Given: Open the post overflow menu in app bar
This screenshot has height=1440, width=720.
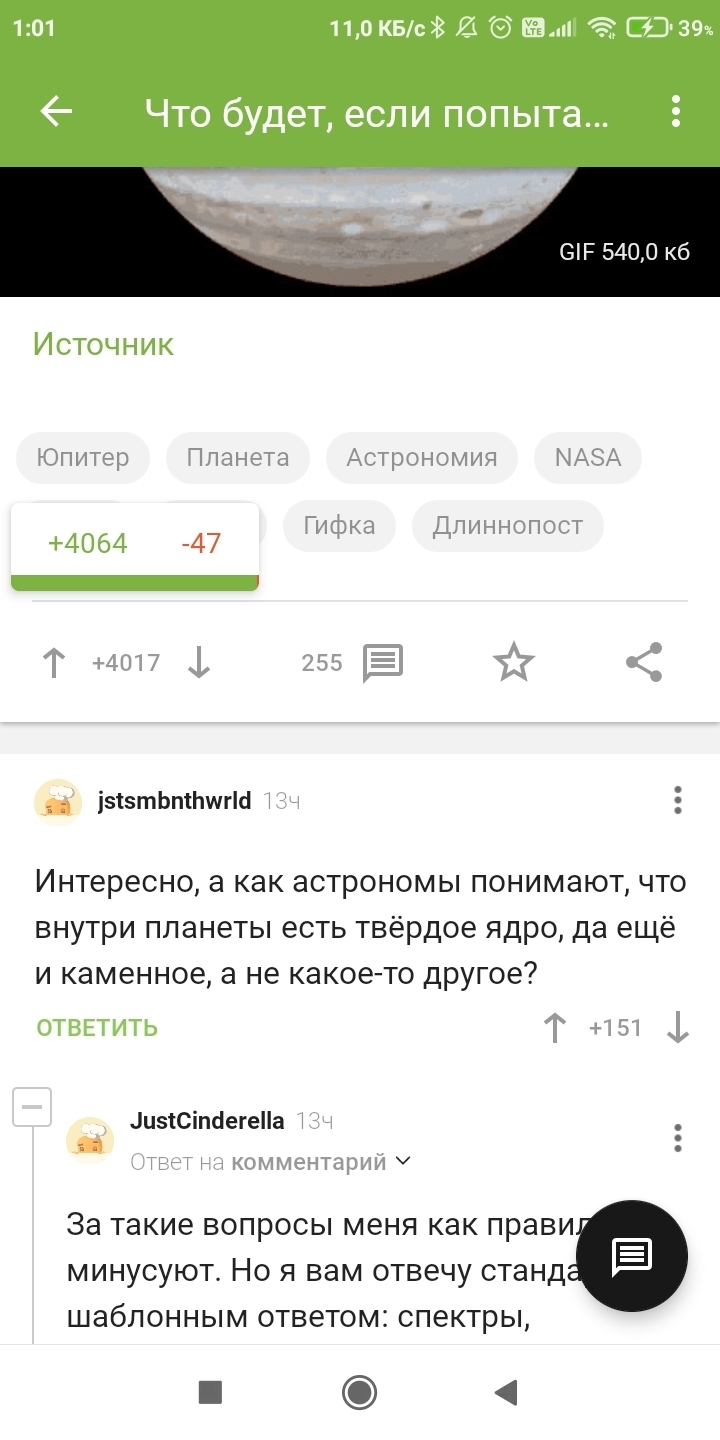Looking at the screenshot, I should pos(677,112).
